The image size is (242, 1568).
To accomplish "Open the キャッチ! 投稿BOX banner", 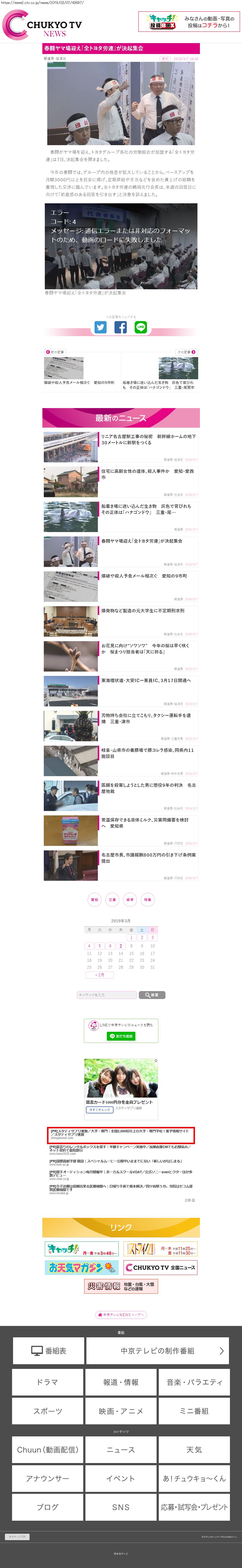I will point(189,22).
